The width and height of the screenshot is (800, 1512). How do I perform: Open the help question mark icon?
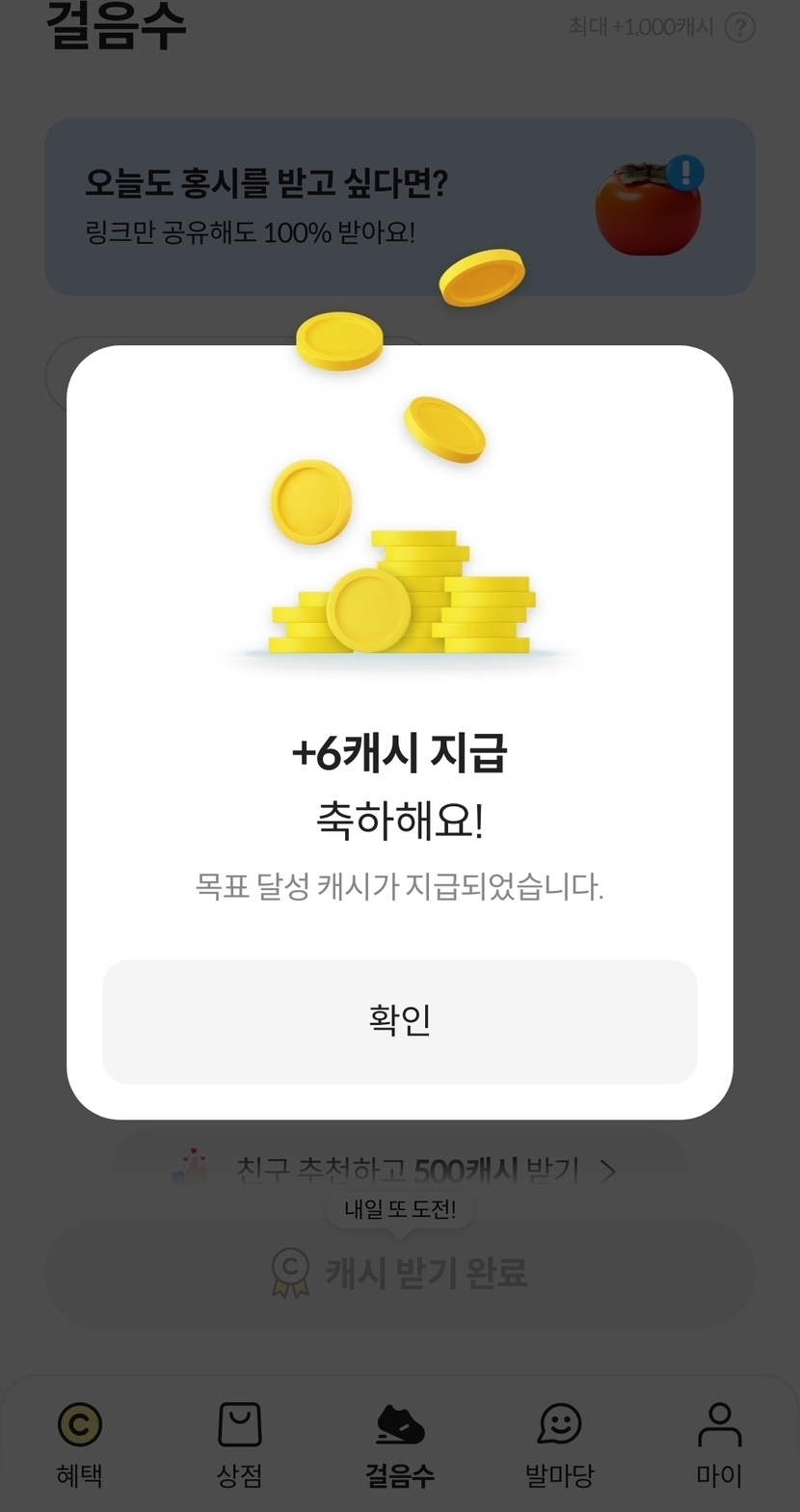point(739,27)
